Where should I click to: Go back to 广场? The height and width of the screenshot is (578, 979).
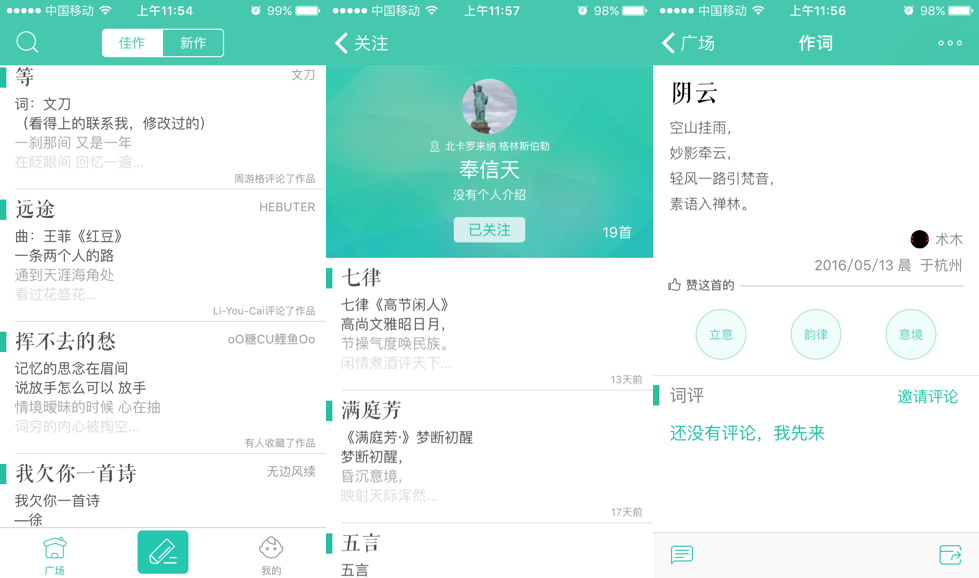point(688,43)
